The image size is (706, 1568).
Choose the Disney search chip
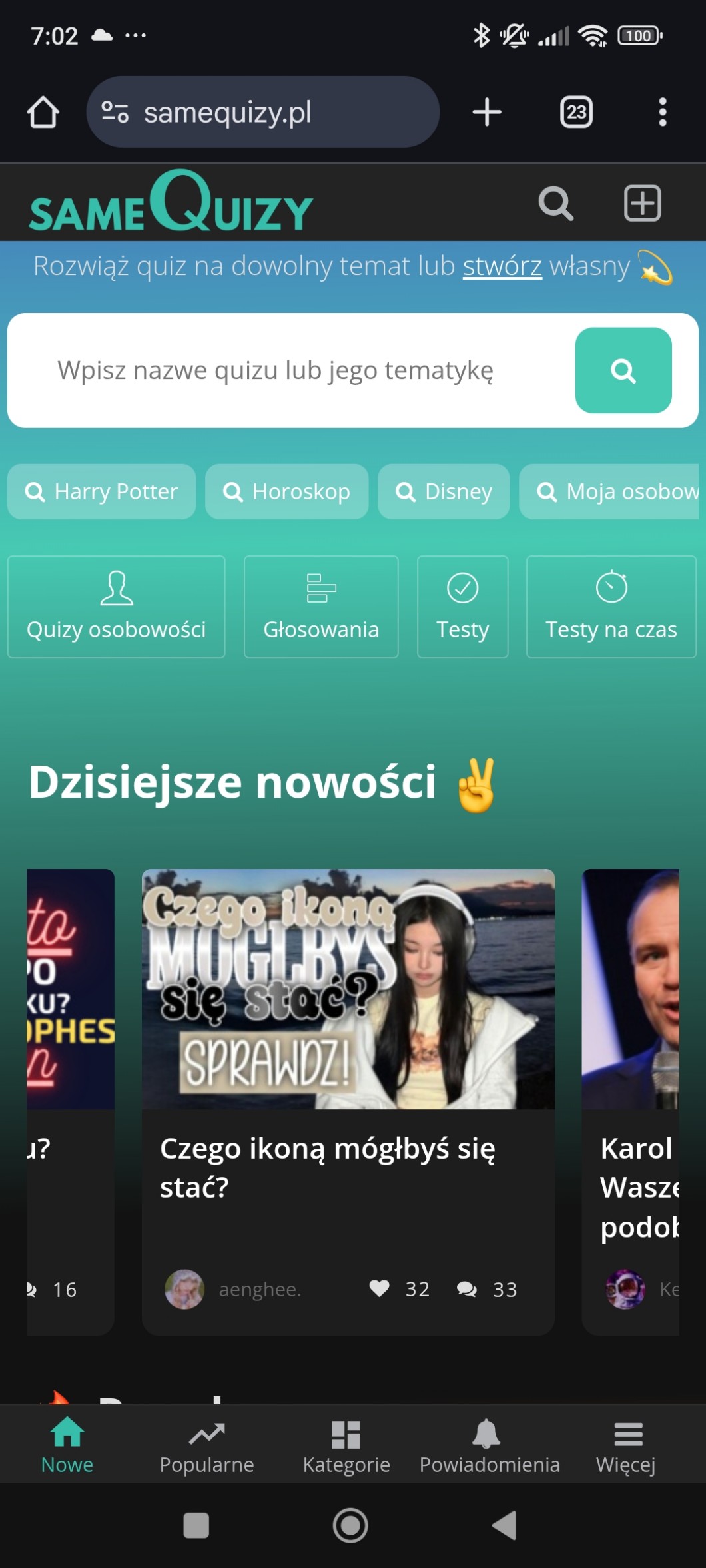click(444, 492)
